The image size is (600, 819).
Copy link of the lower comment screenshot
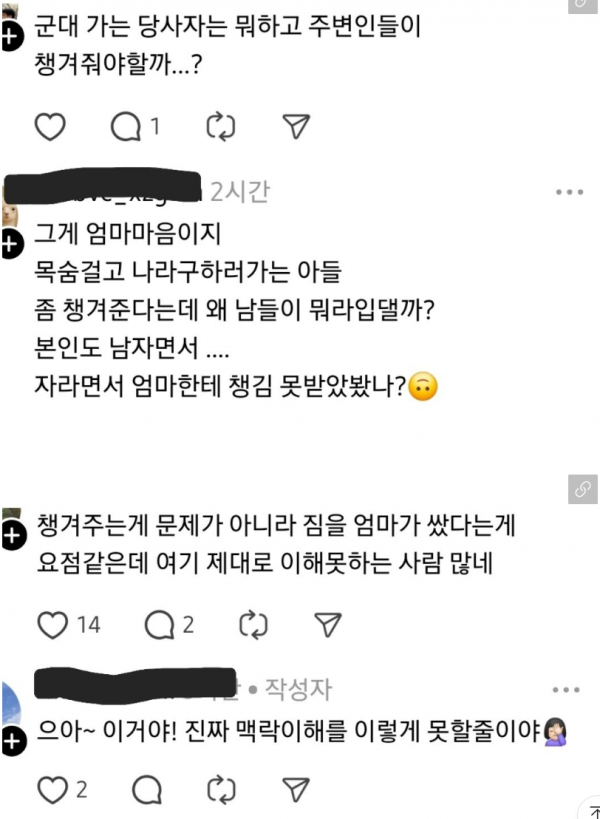582,489
